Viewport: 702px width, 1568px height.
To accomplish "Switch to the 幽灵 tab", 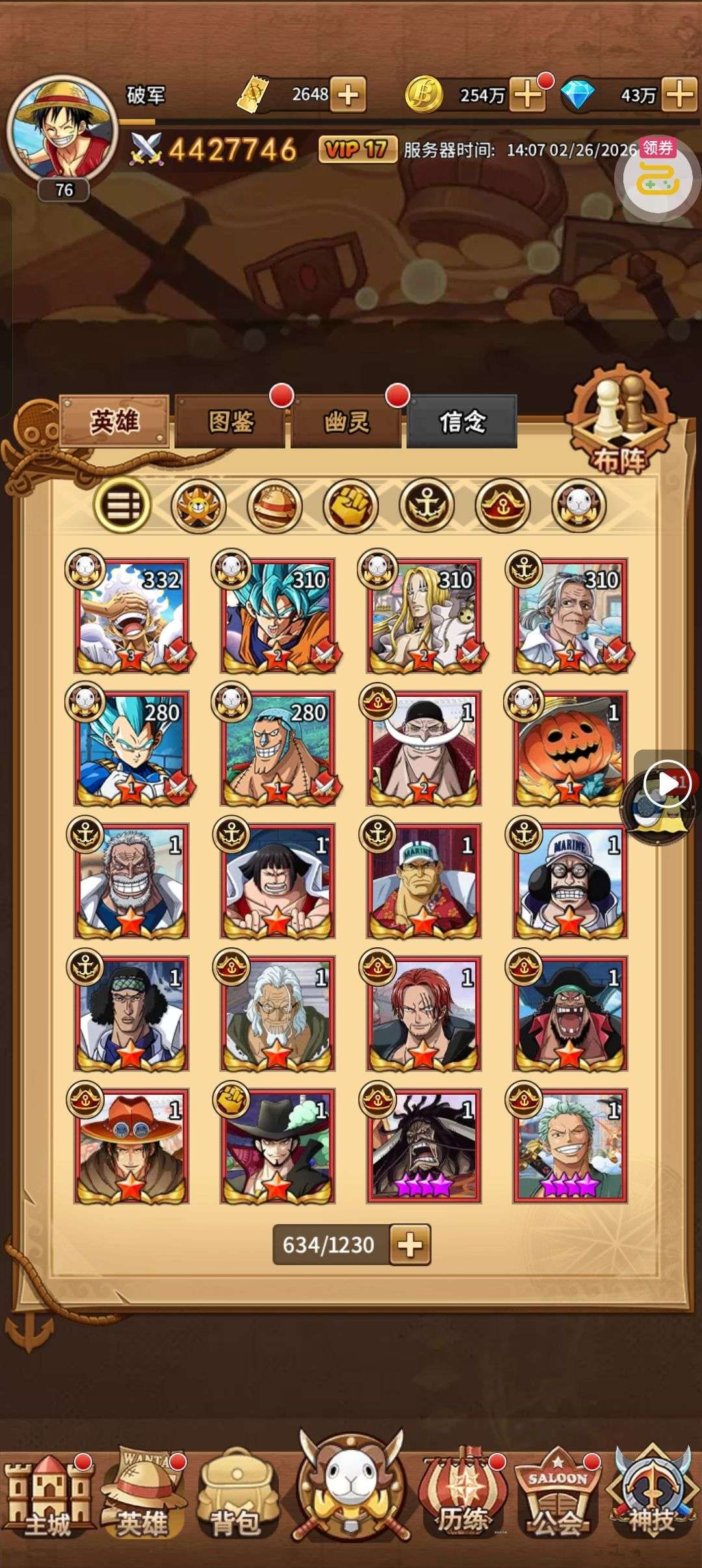I will pyautogui.click(x=346, y=422).
